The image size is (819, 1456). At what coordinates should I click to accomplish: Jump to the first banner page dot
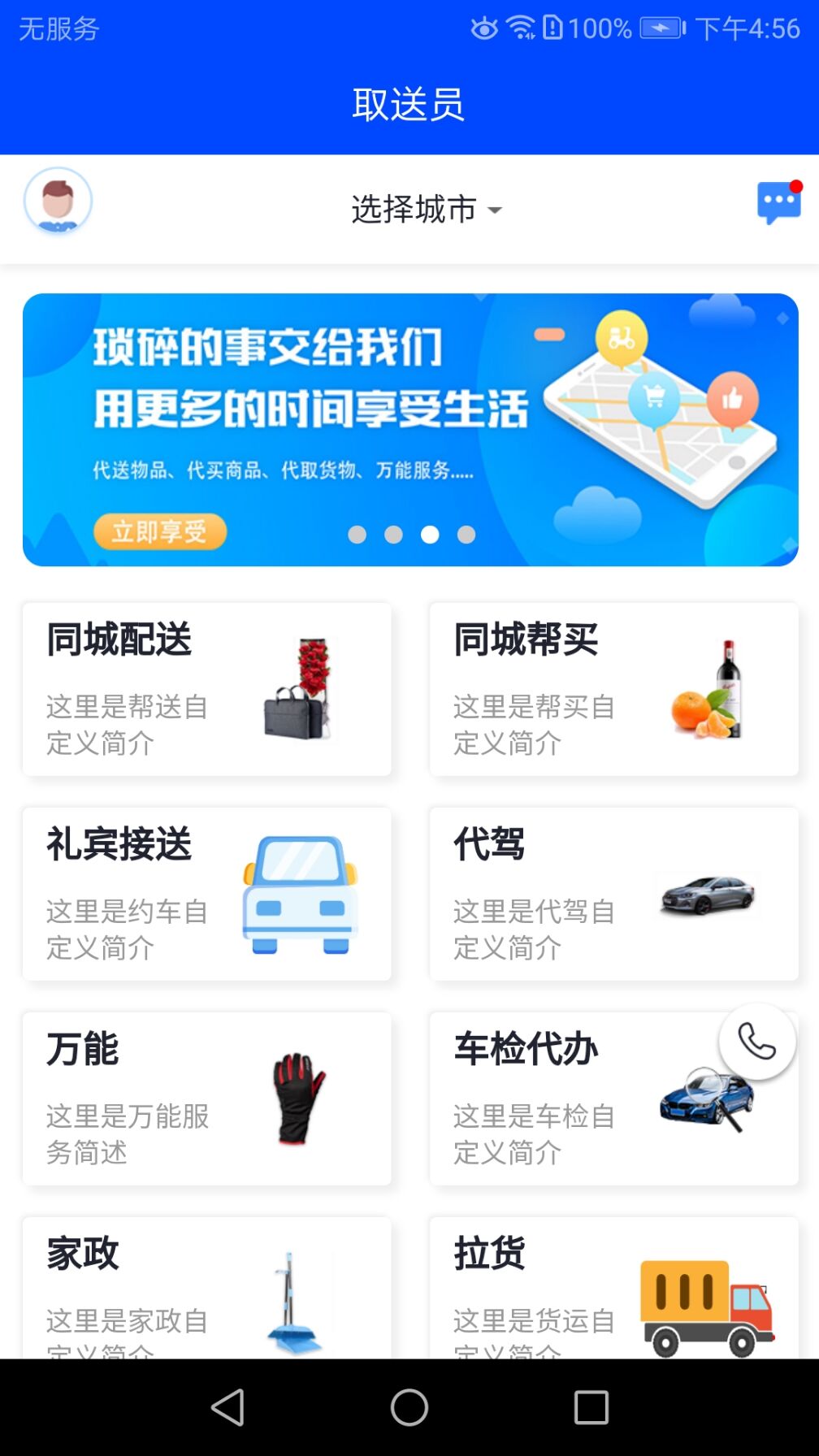357,535
